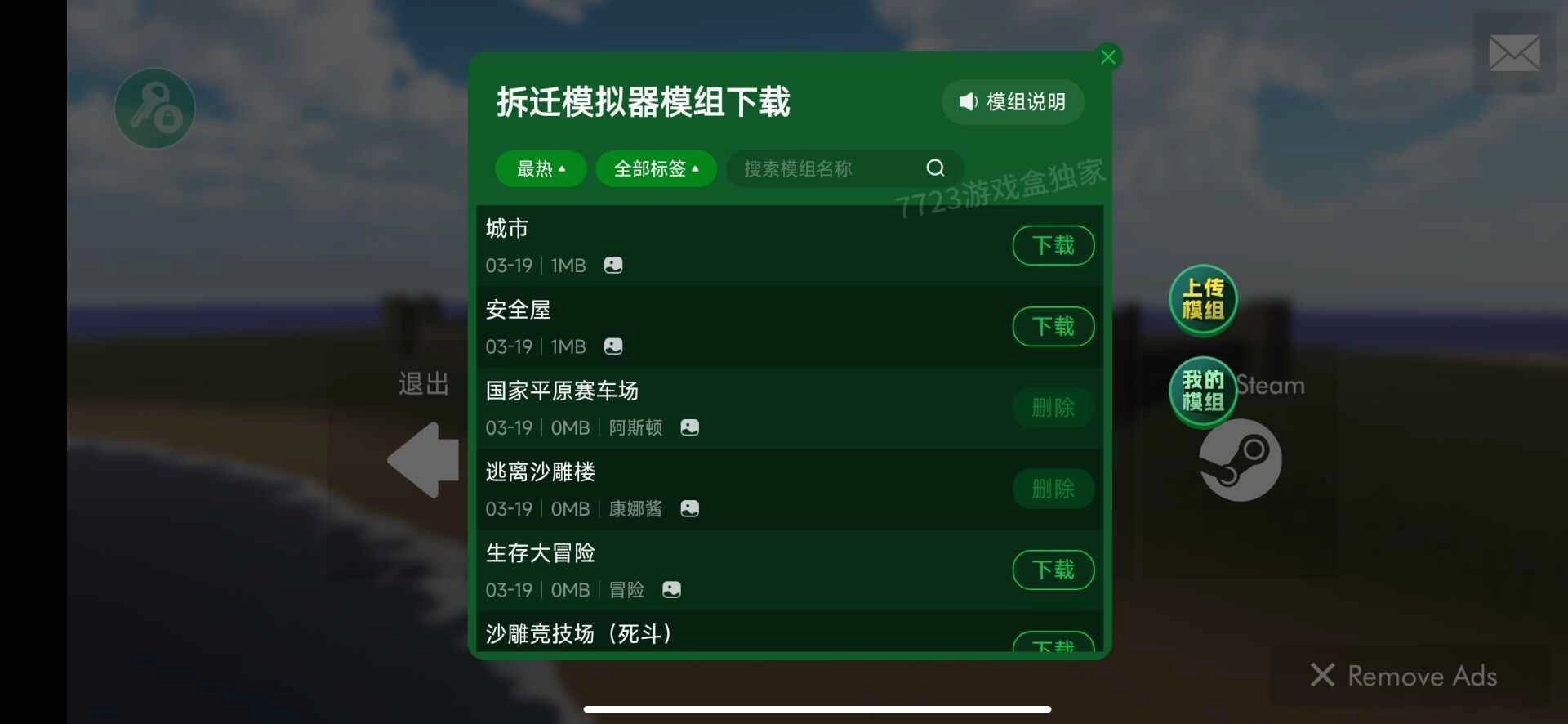Open the mail envelope icon
The image size is (1568, 724).
1514,53
